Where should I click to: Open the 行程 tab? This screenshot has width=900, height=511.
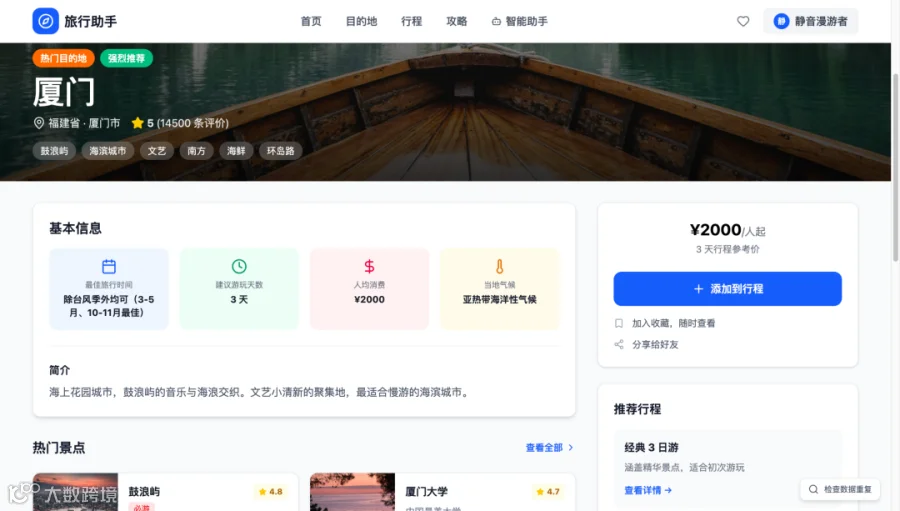412,21
